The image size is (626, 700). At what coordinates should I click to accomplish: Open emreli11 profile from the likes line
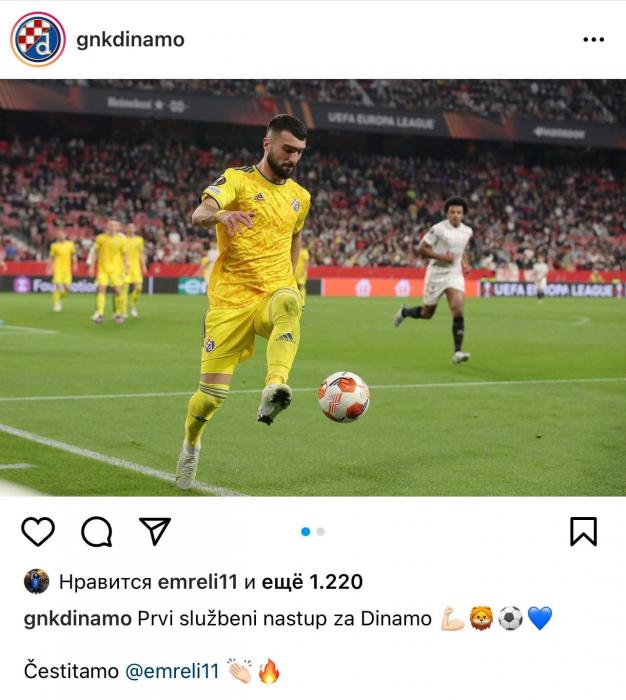[198, 582]
